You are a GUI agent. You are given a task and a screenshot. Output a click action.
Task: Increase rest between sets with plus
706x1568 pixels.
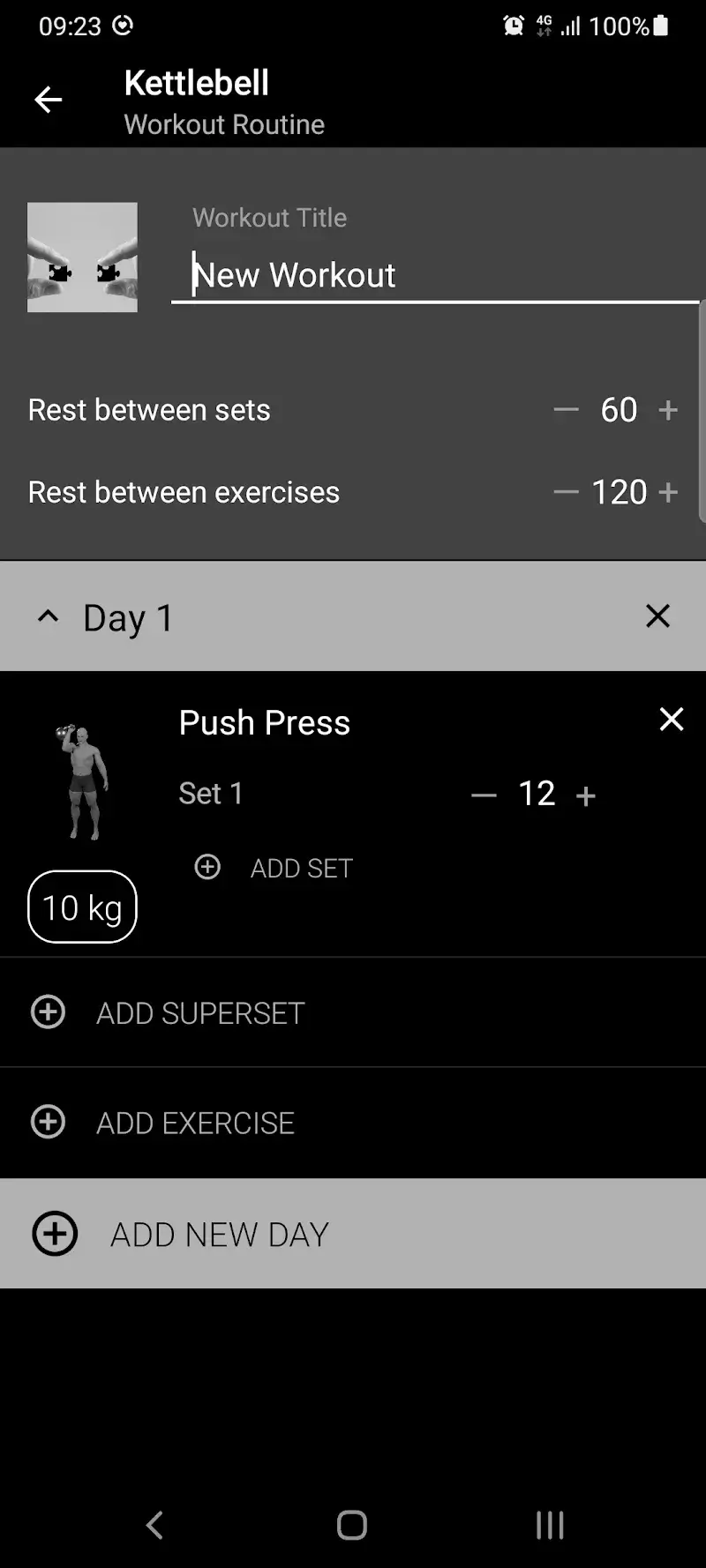click(668, 409)
